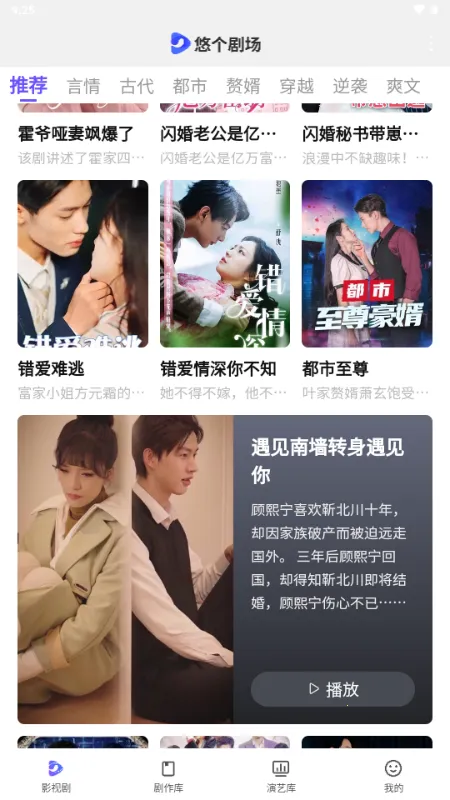Switch to the 穿越 tab

pyautogui.click(x=296, y=86)
